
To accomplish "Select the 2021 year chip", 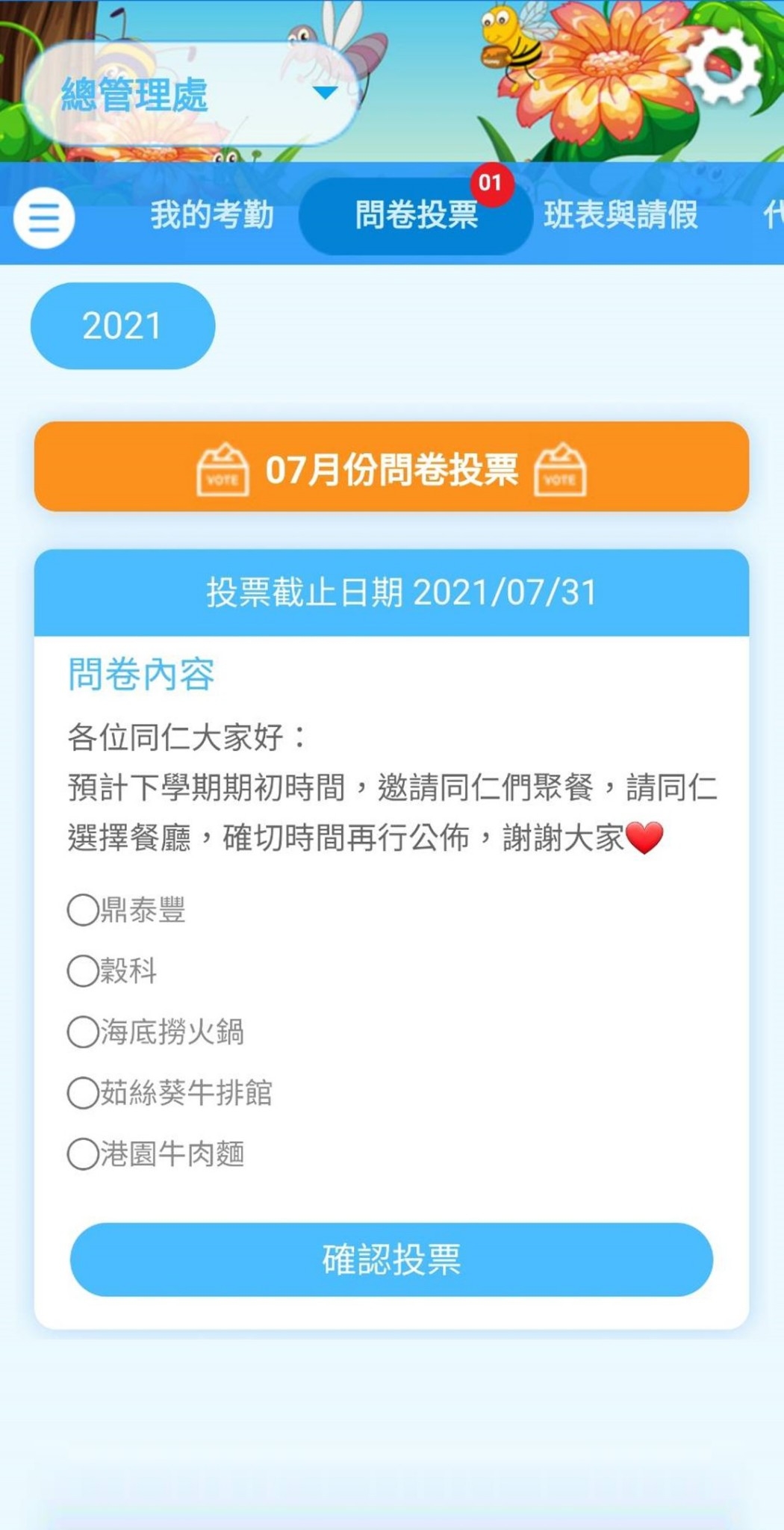I will tap(122, 326).
